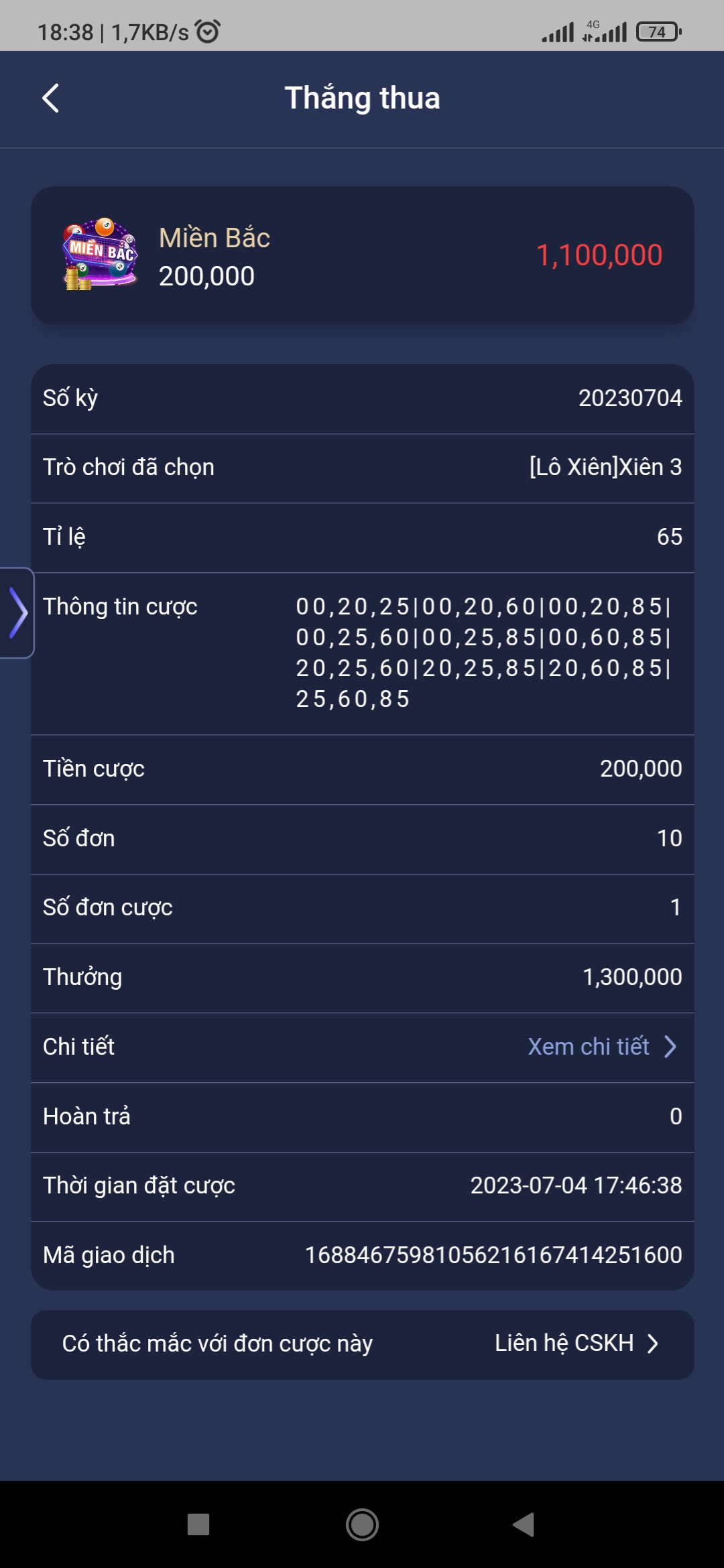
Task: Go back from the Thắng thua screen
Action: [51, 99]
